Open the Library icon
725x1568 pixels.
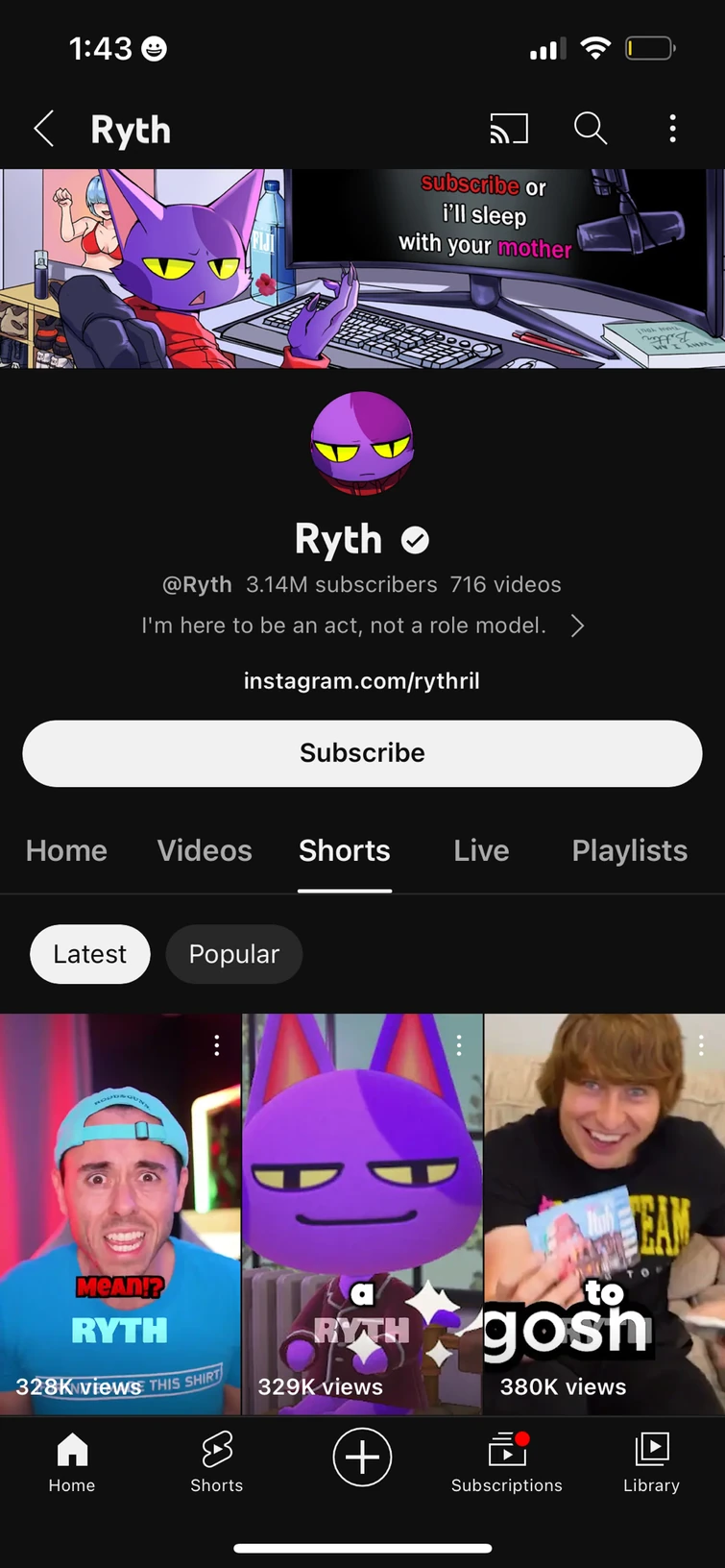[x=651, y=1460]
